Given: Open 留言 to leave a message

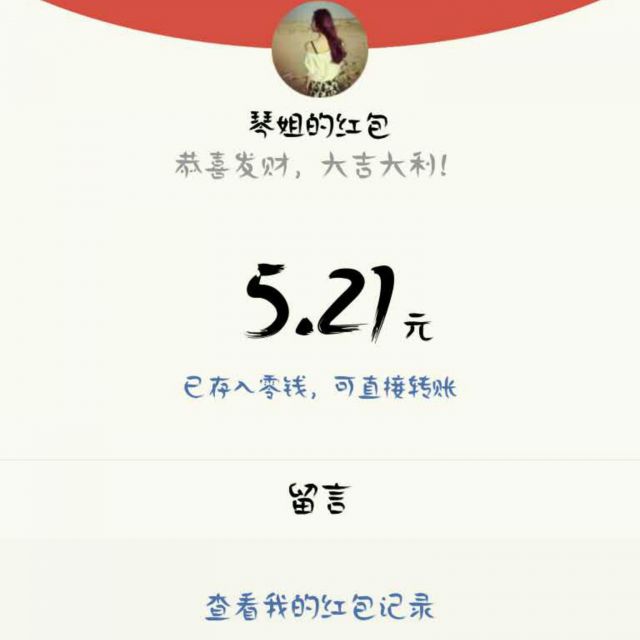Looking at the screenshot, I should (x=319, y=499).
